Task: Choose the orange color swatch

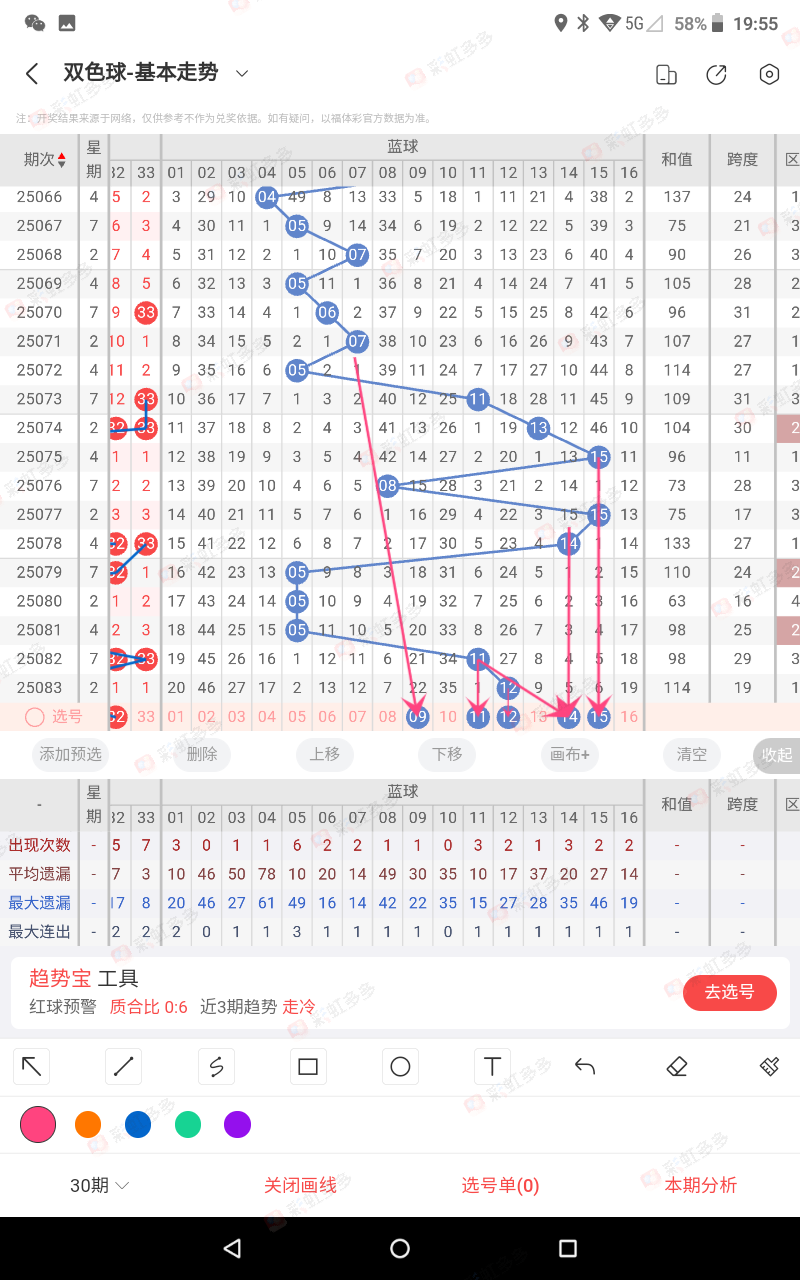Action: 88,1125
